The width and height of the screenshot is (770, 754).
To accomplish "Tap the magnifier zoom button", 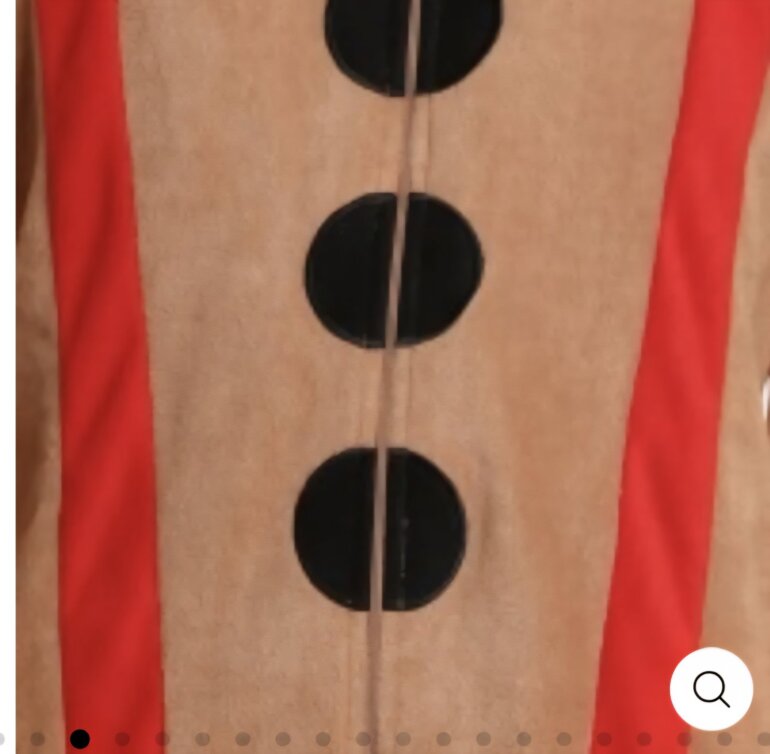I will click(x=711, y=689).
